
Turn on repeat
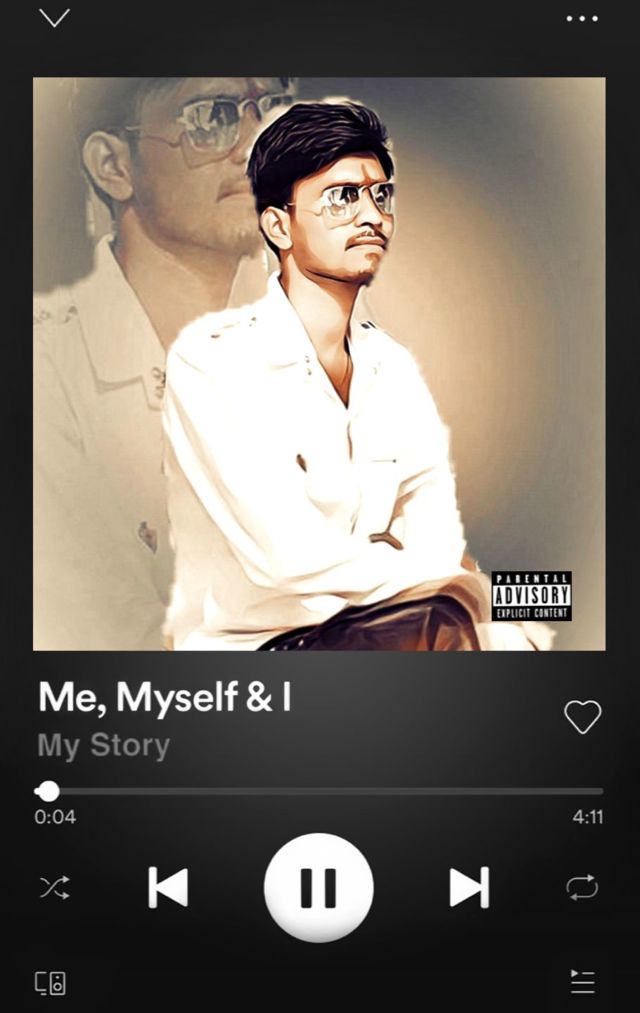coord(582,887)
